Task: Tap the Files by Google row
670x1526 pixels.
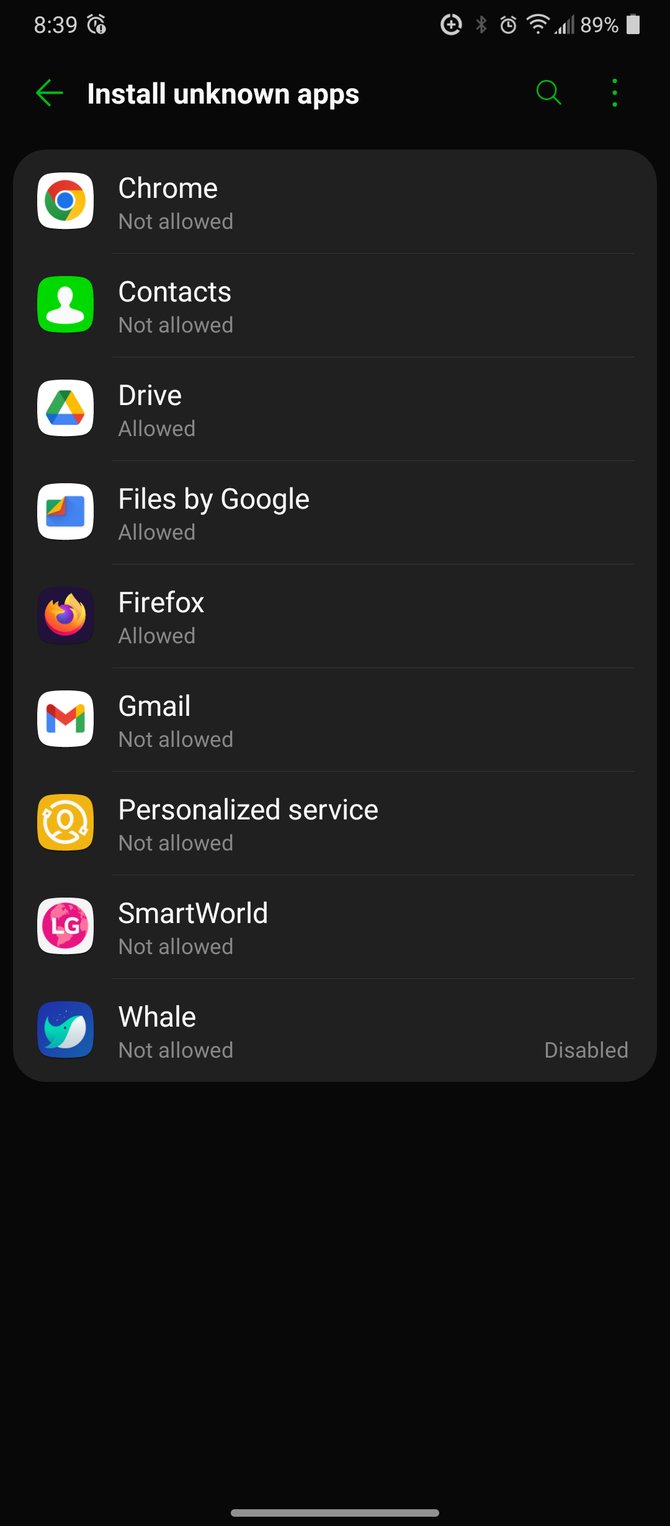Action: click(x=334, y=513)
